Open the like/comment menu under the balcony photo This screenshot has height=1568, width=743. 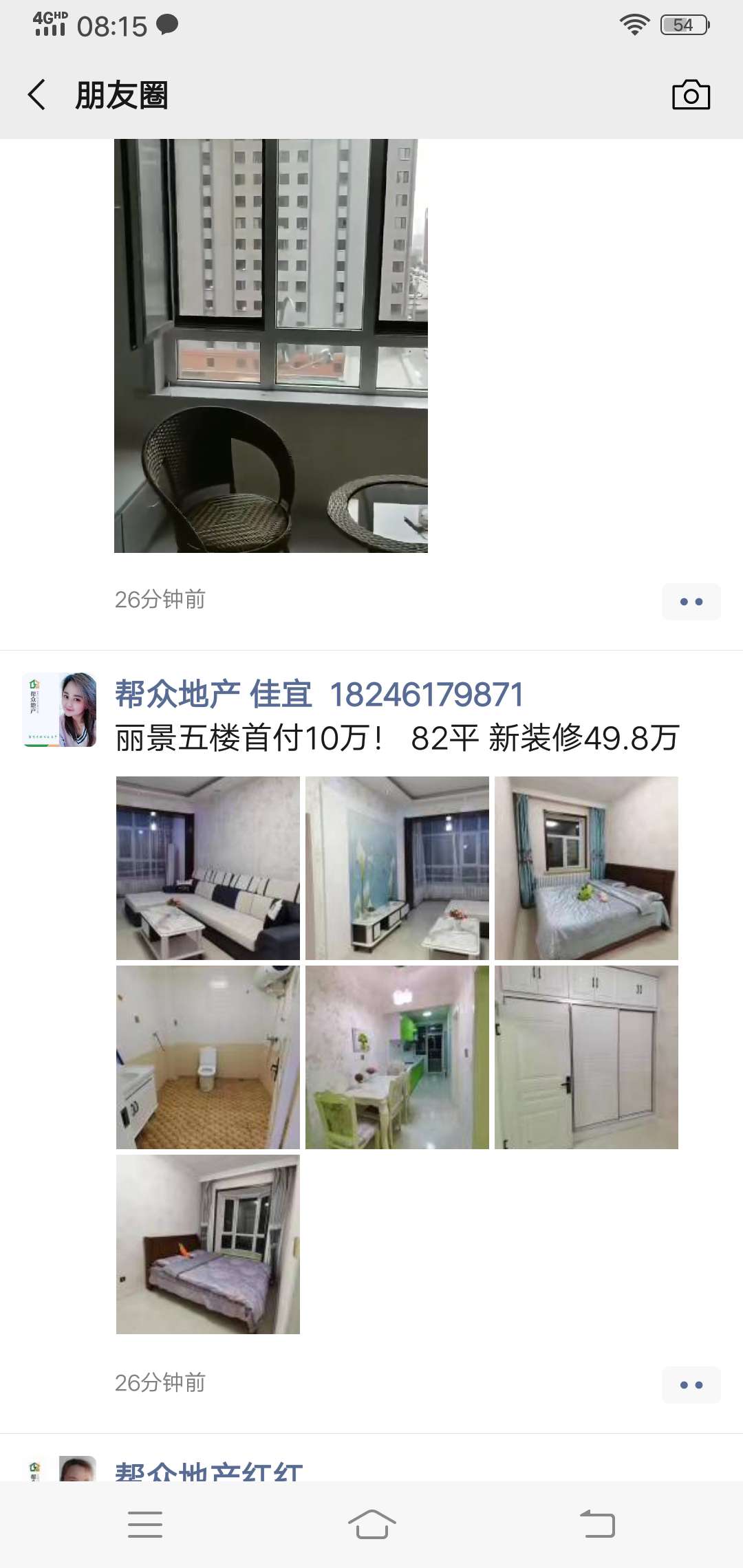click(x=691, y=602)
